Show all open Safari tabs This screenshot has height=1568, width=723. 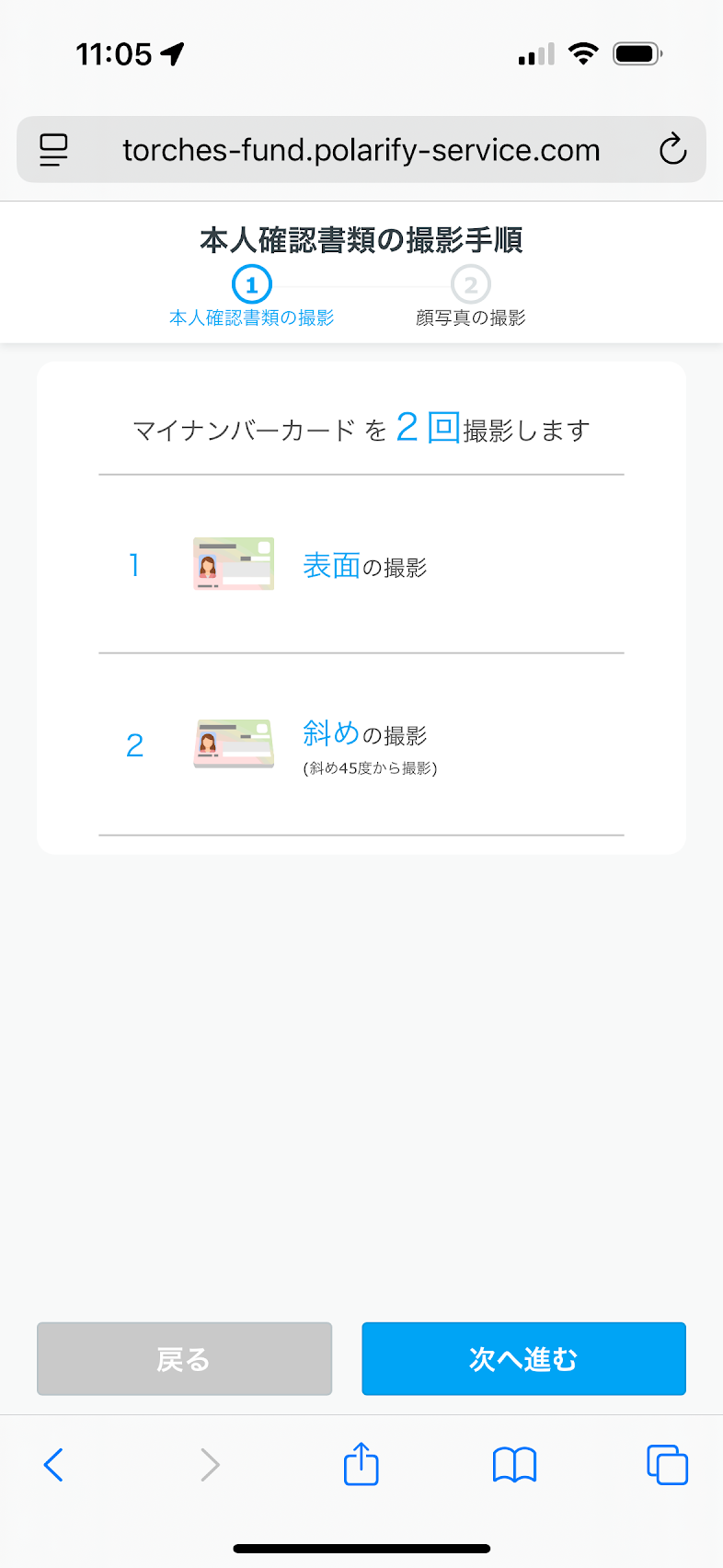(x=667, y=1464)
